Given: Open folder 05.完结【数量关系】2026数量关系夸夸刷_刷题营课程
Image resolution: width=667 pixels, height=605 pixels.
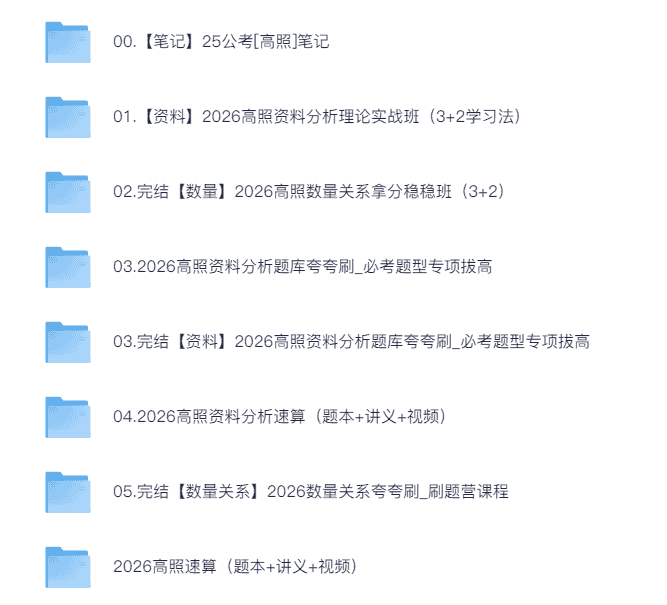Looking at the screenshot, I should (x=311, y=492).
